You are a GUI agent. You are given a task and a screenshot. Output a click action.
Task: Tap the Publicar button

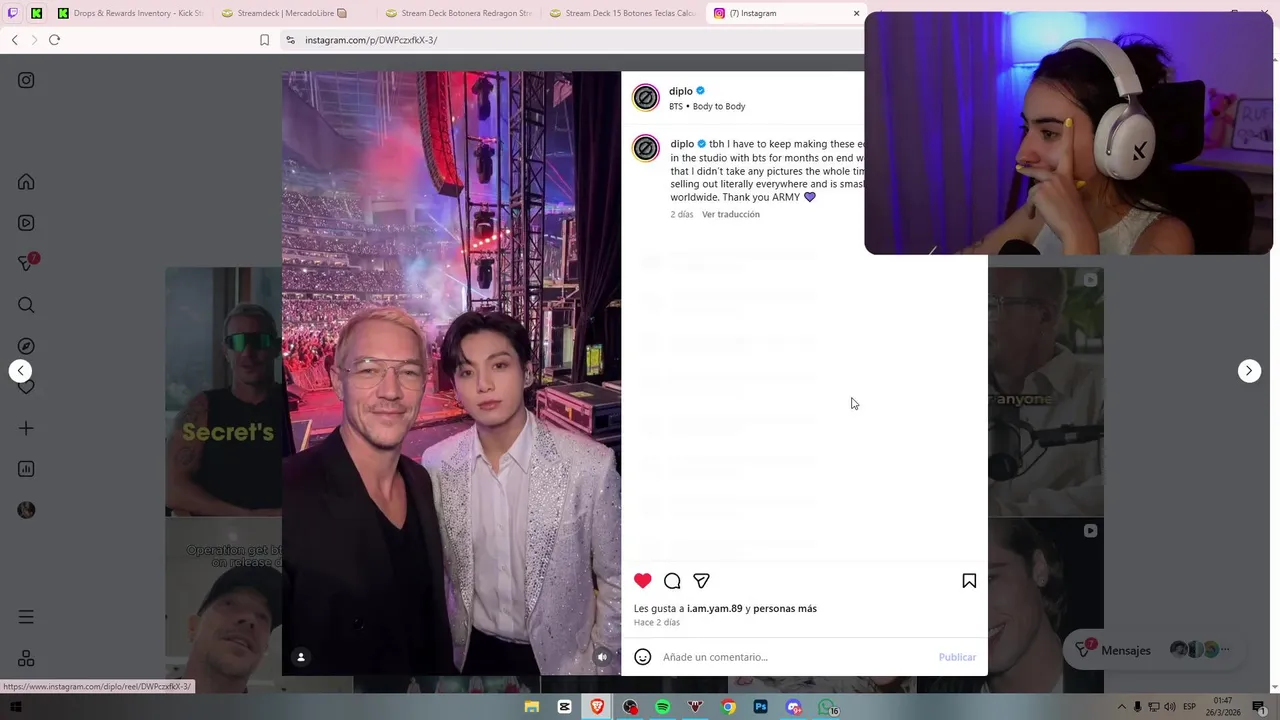956,657
